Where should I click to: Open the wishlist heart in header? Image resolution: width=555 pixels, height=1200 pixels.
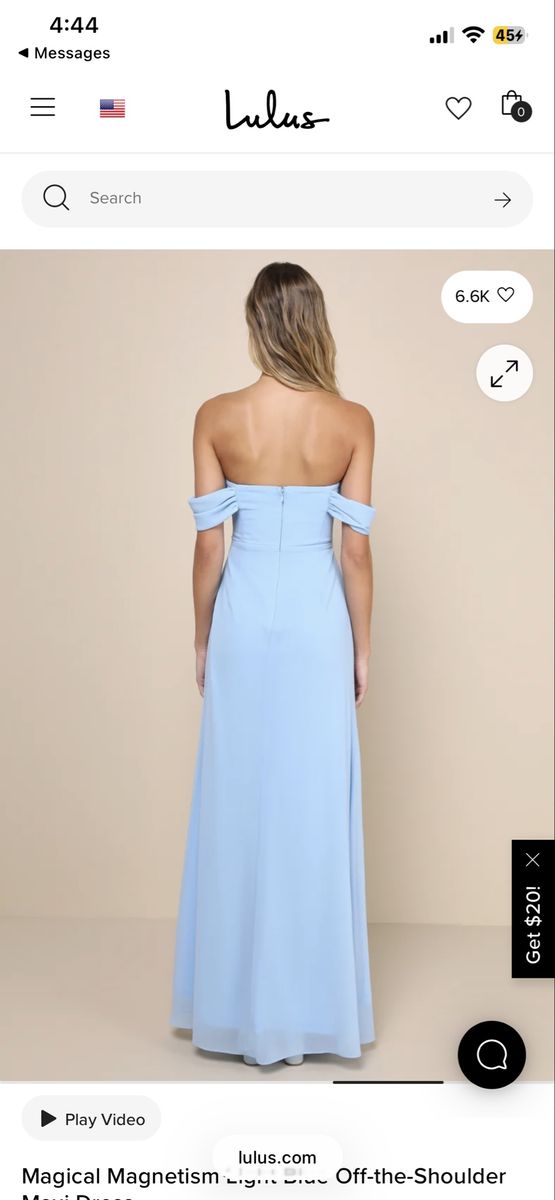click(458, 108)
